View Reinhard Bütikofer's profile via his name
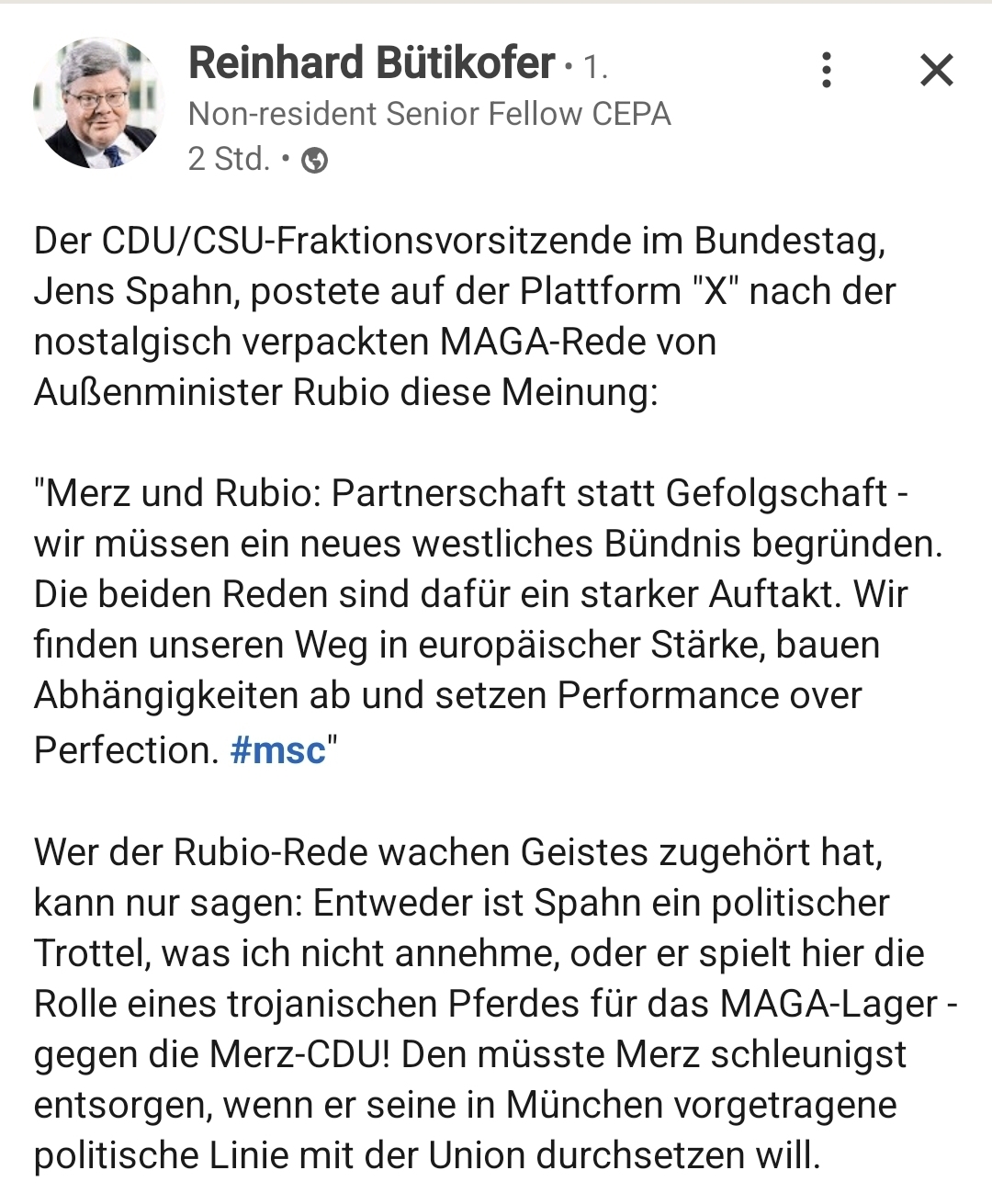Viewport: 992px width, 1204px height. coord(371,63)
